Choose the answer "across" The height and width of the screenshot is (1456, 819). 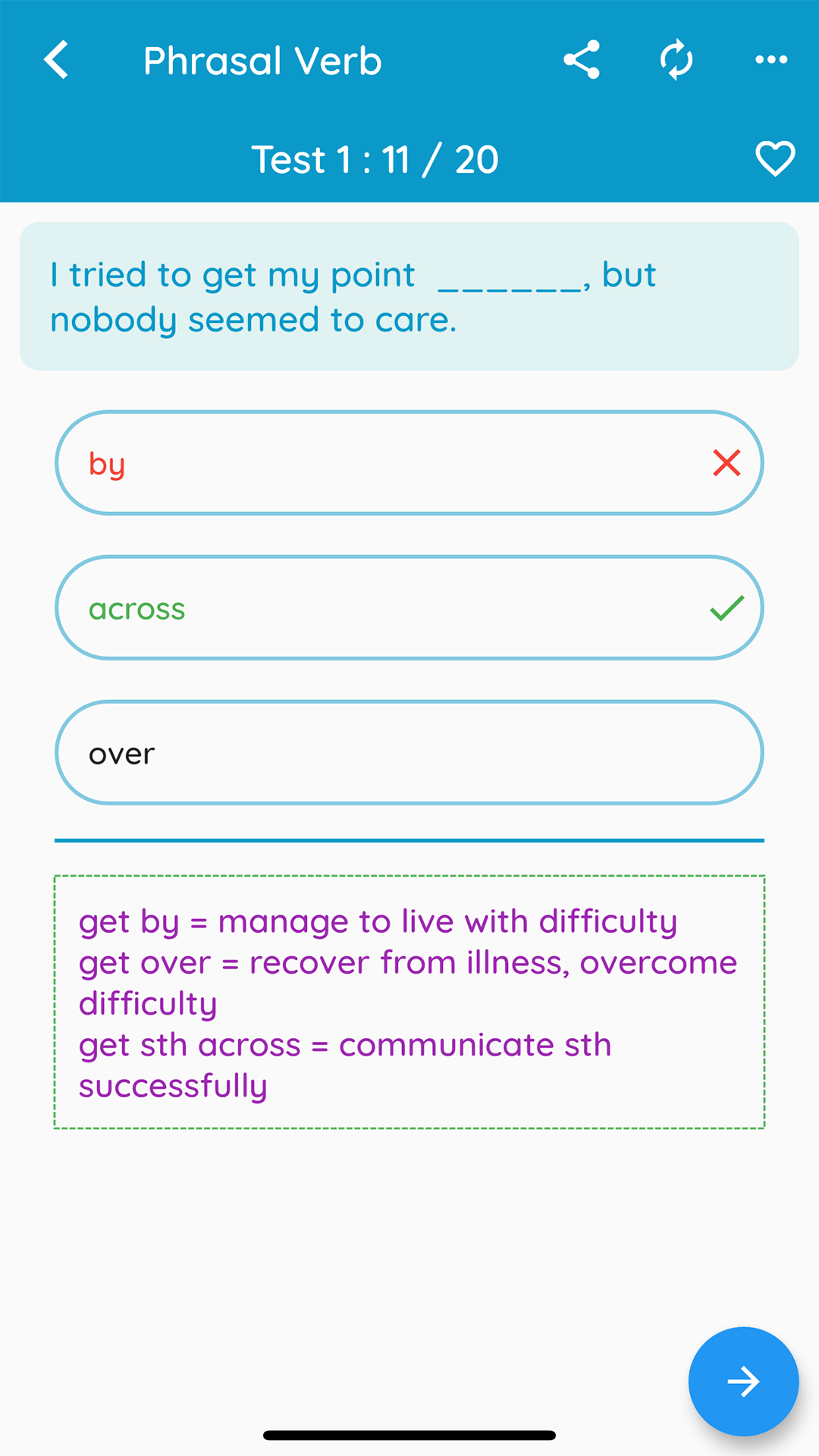(409, 607)
